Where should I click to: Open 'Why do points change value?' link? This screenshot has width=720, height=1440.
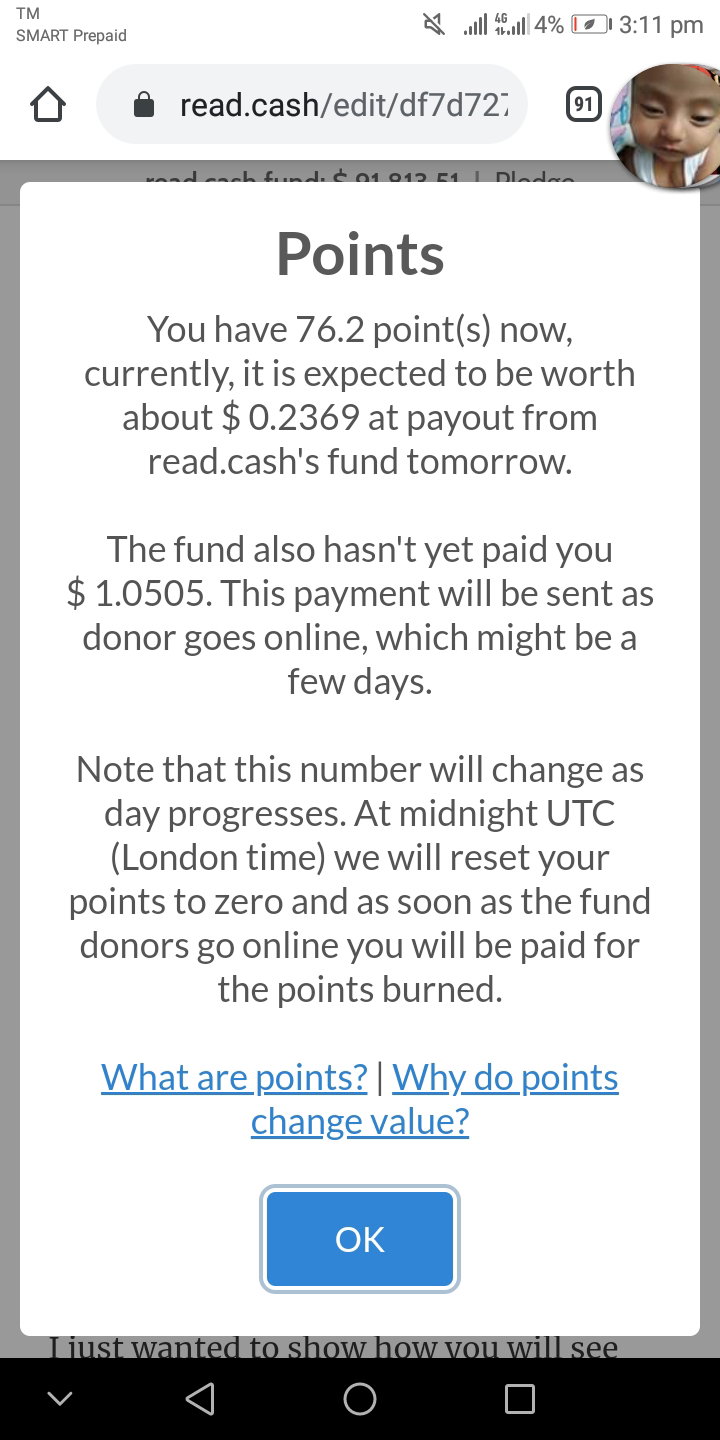point(435,1099)
